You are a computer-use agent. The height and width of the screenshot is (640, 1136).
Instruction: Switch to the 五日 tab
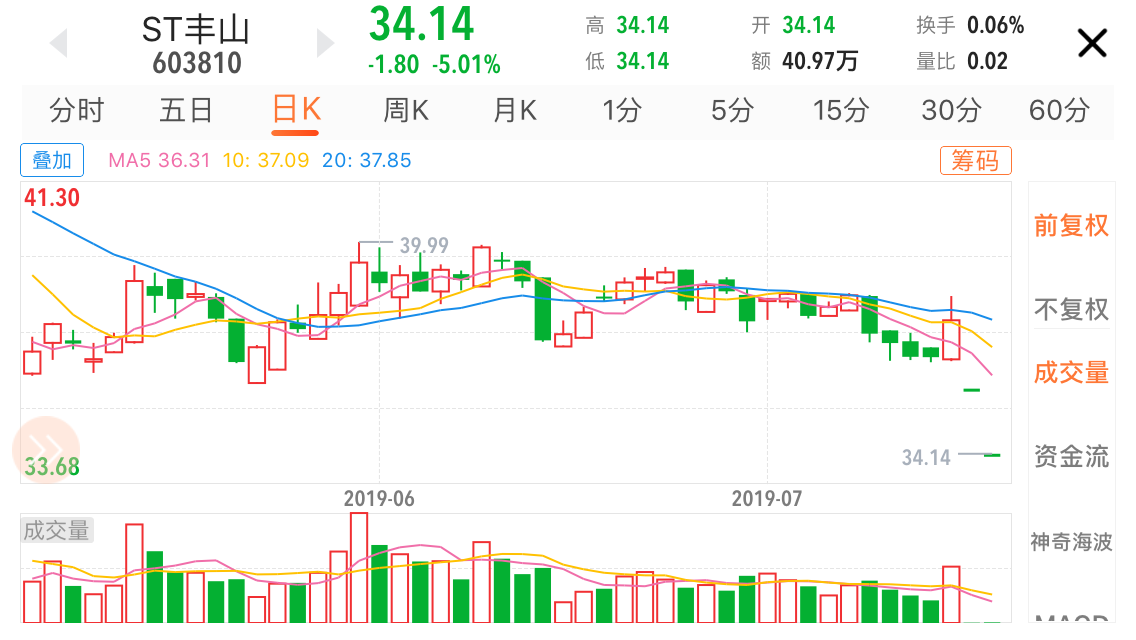pos(186,110)
